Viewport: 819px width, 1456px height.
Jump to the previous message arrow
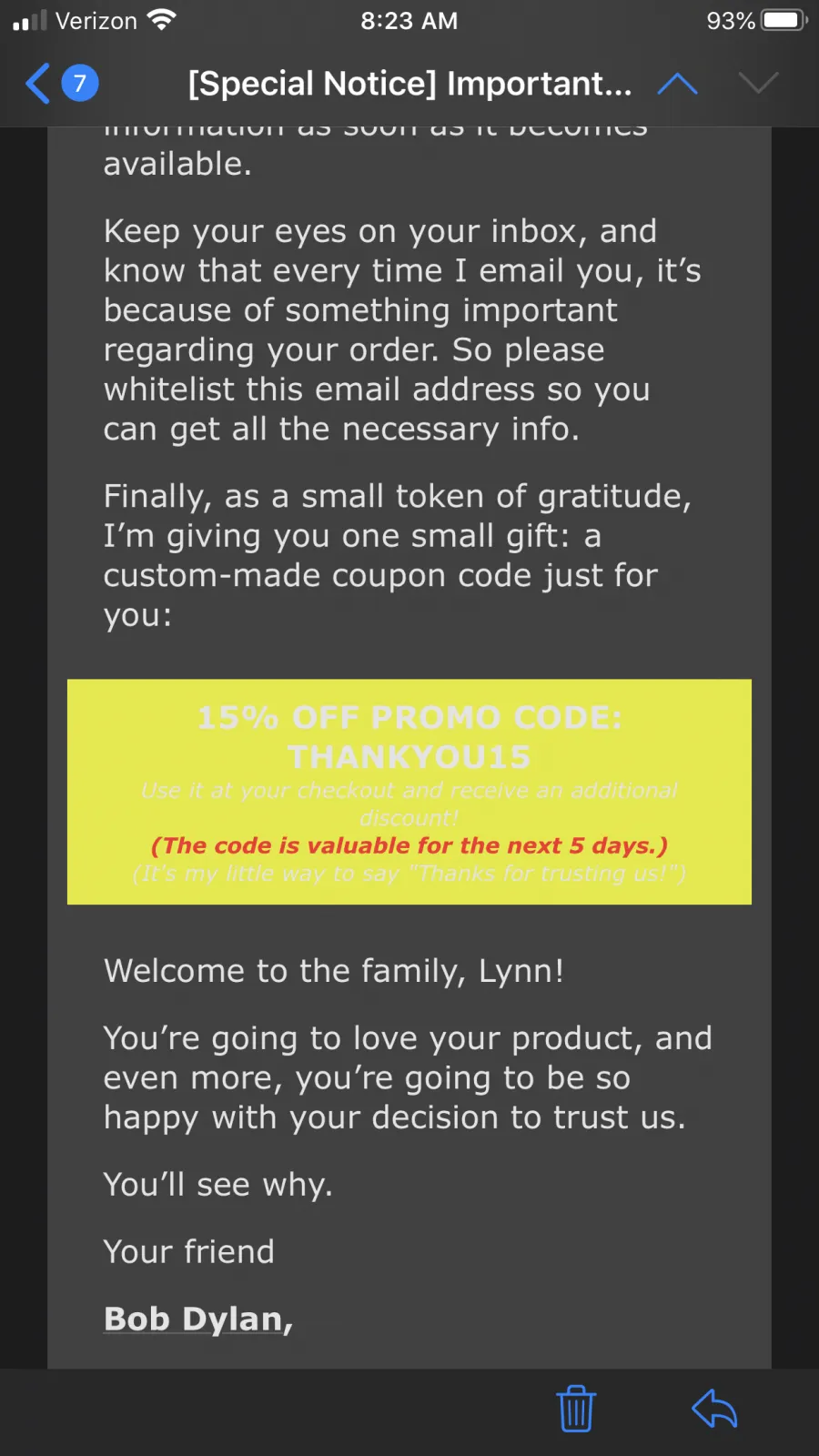click(677, 84)
